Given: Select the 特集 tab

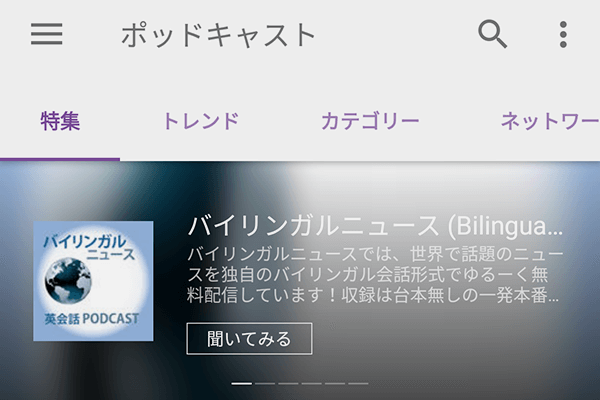Looking at the screenshot, I should point(60,122).
